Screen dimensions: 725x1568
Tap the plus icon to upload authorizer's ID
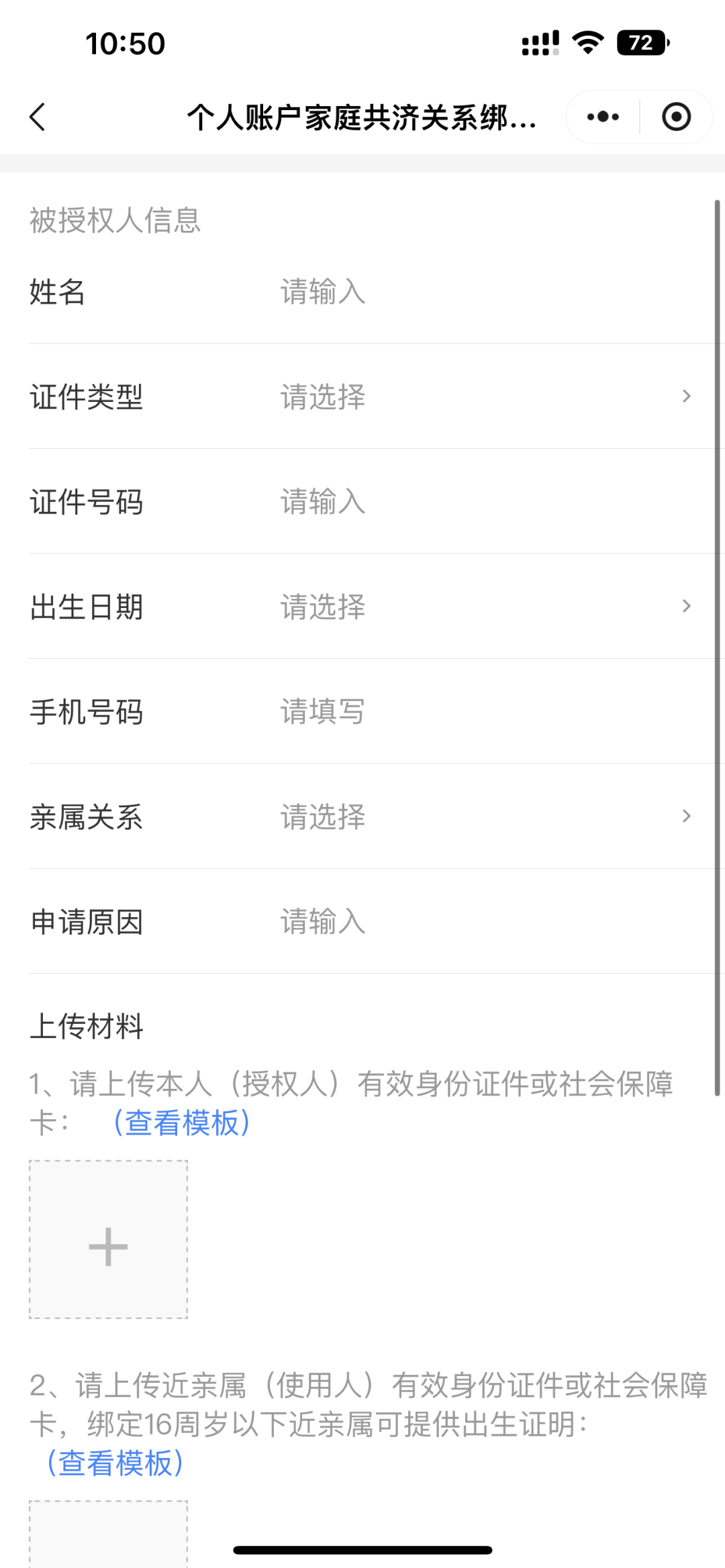tap(107, 1246)
